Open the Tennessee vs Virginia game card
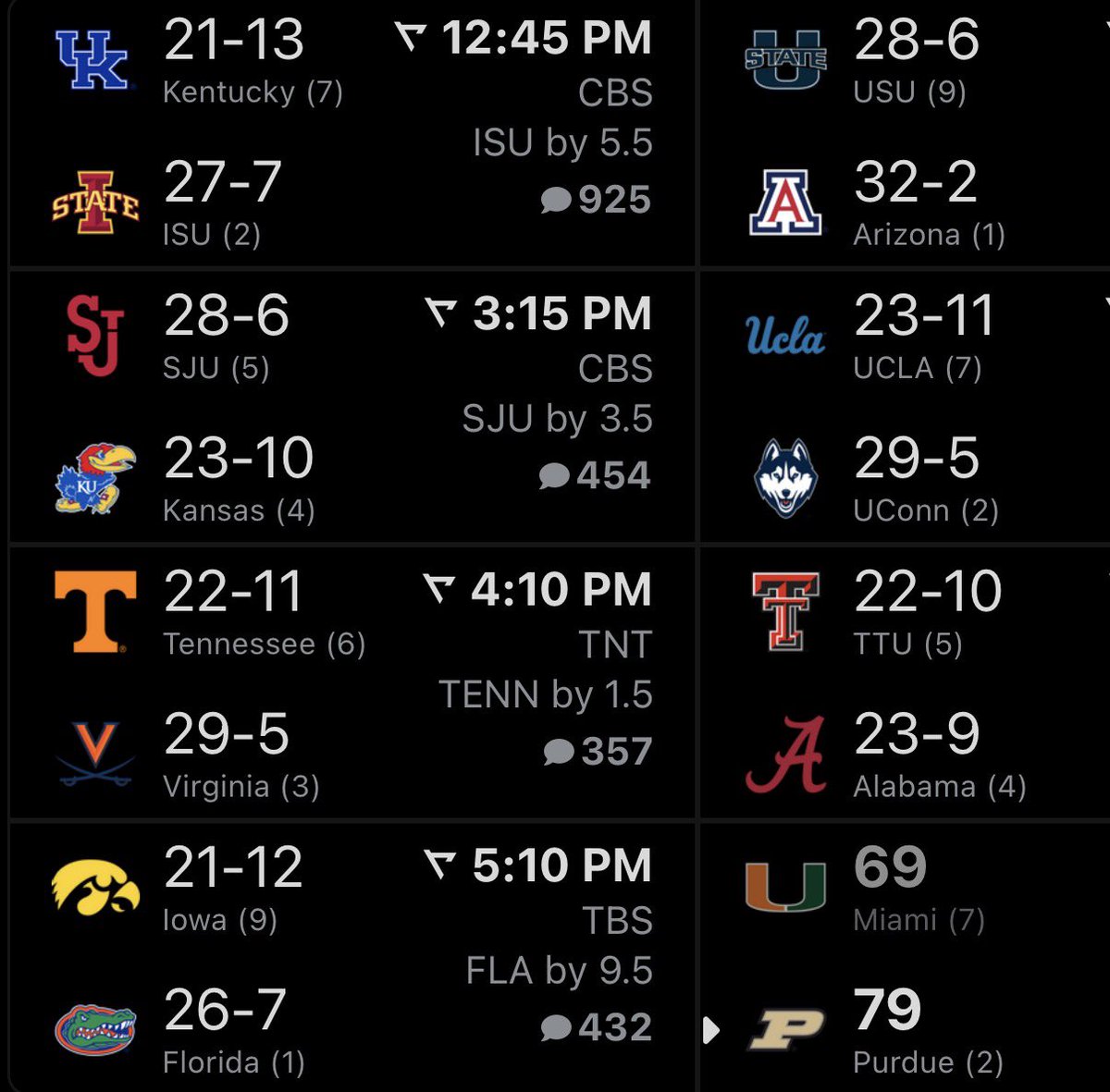1110x1092 pixels. pyautogui.click(x=351, y=684)
